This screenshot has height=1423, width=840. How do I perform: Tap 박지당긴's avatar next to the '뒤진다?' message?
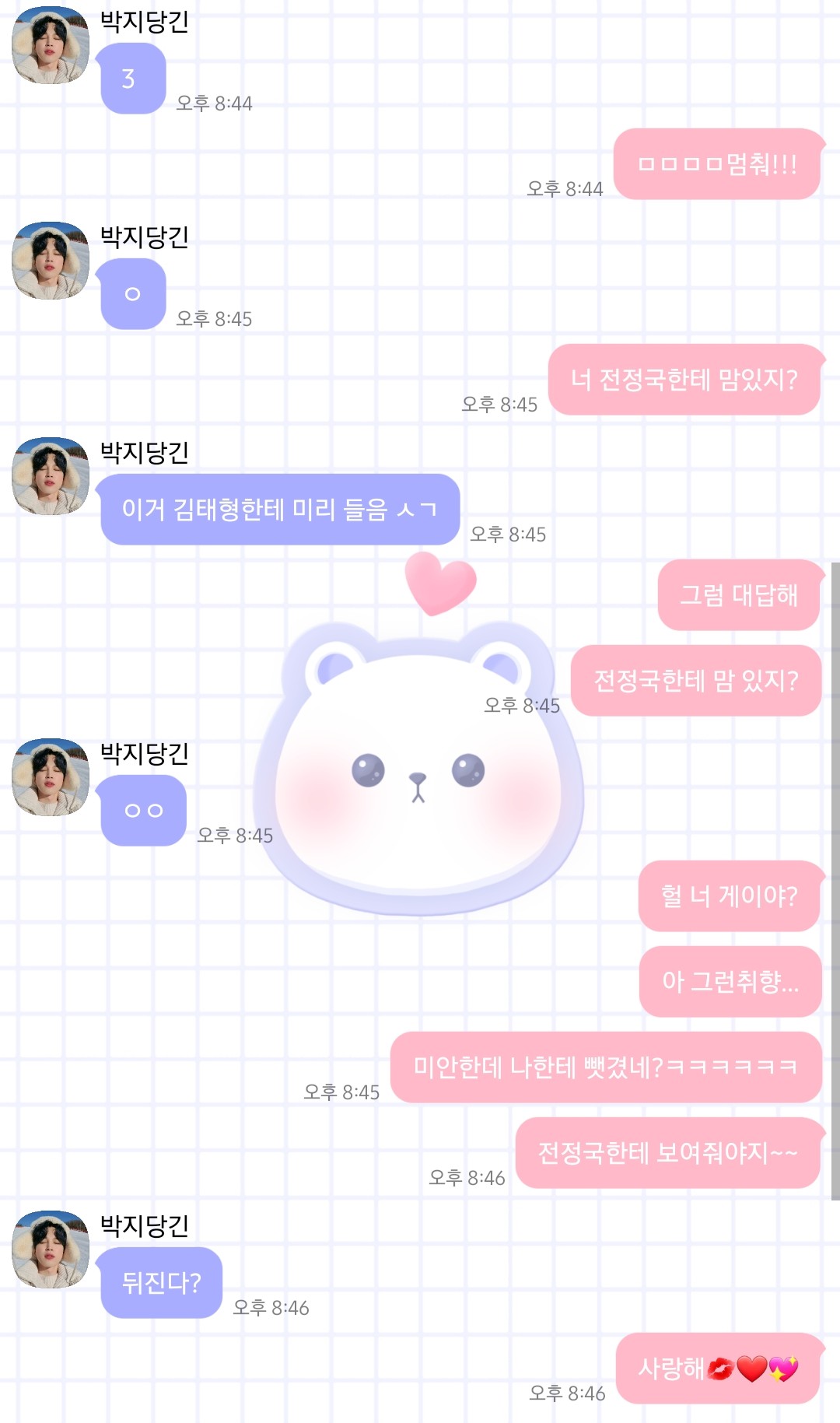coord(51,1249)
